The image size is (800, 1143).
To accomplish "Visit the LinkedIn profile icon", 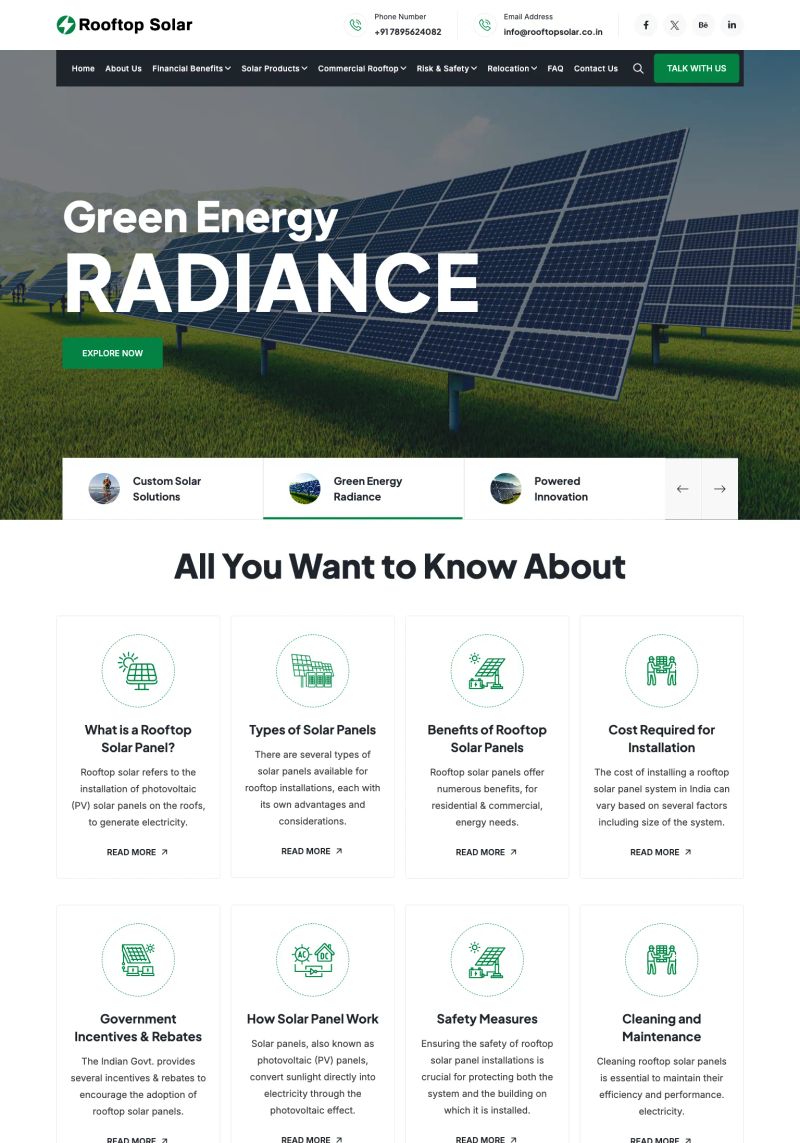I will (x=732, y=25).
